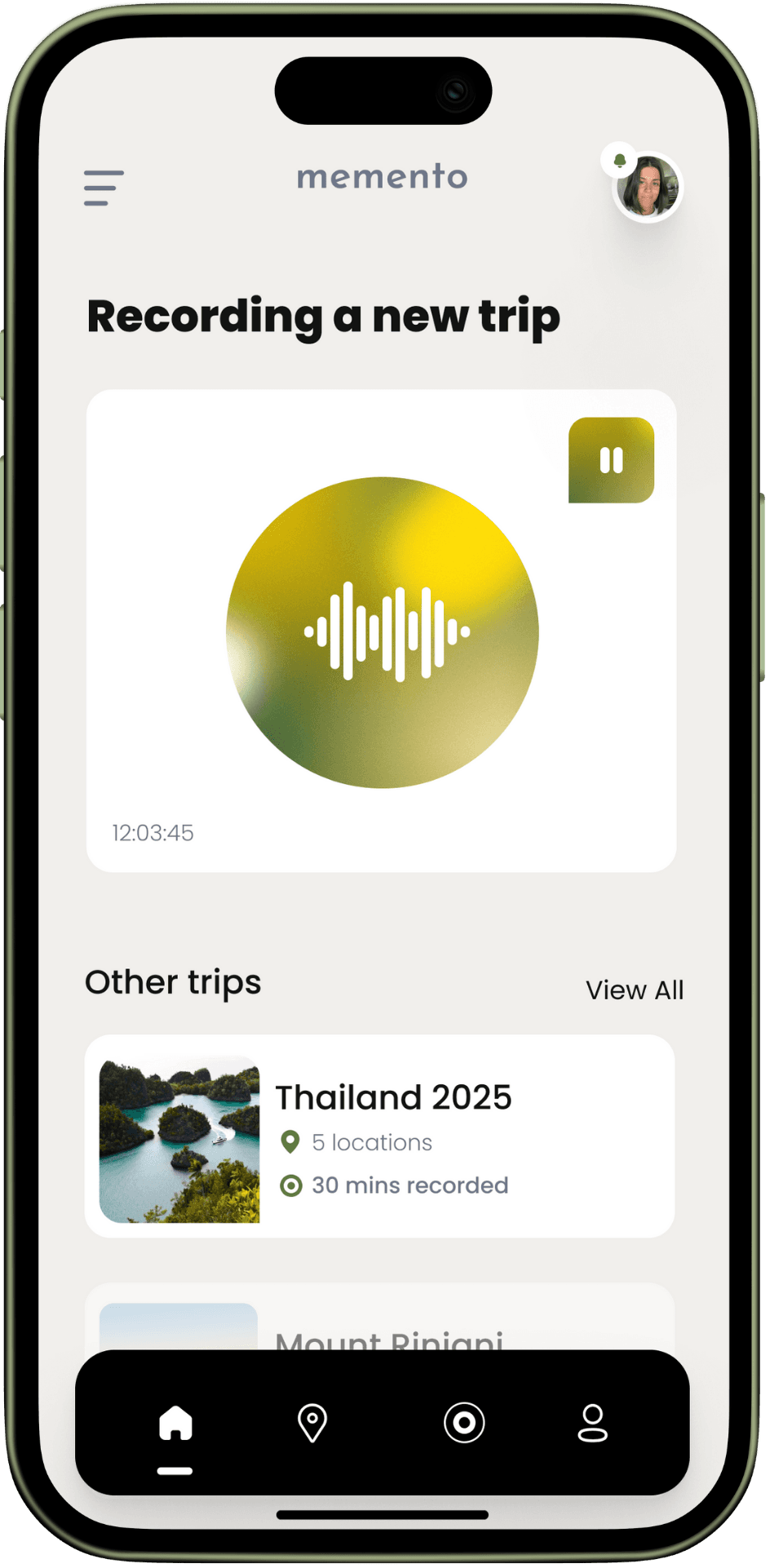Select the Record icon in bottom navigation
This screenshot has width=770, height=1568.
point(464,1421)
